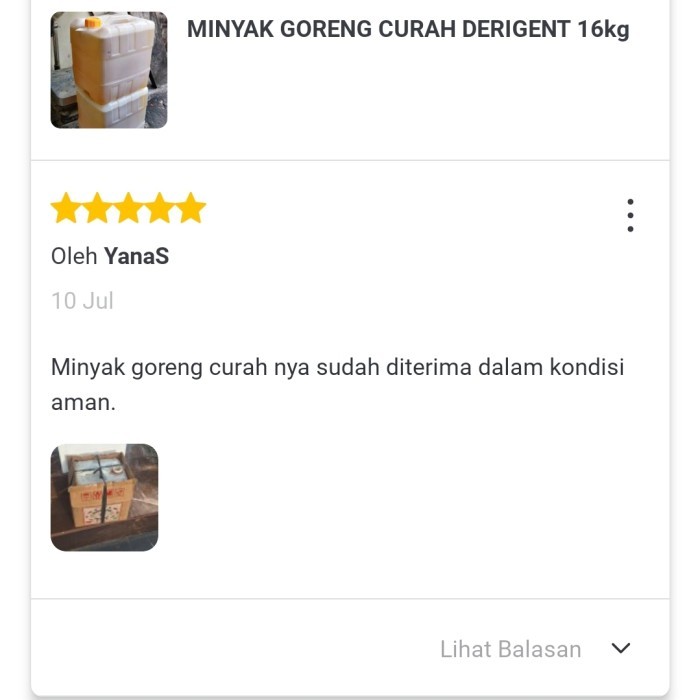Open the review's three-dot overflow menu
The height and width of the screenshot is (700, 700).
pyautogui.click(x=630, y=215)
